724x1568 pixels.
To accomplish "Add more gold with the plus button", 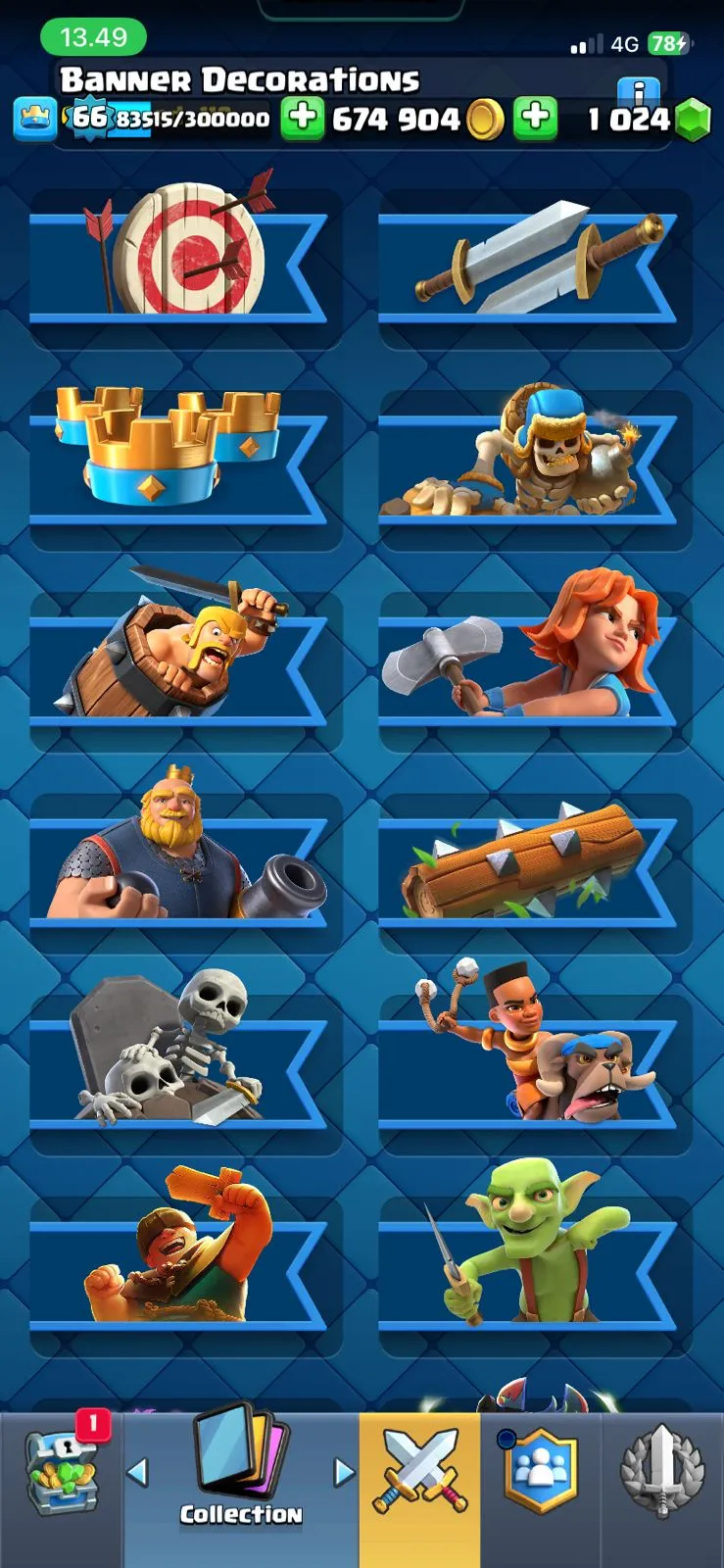I will pos(303,119).
